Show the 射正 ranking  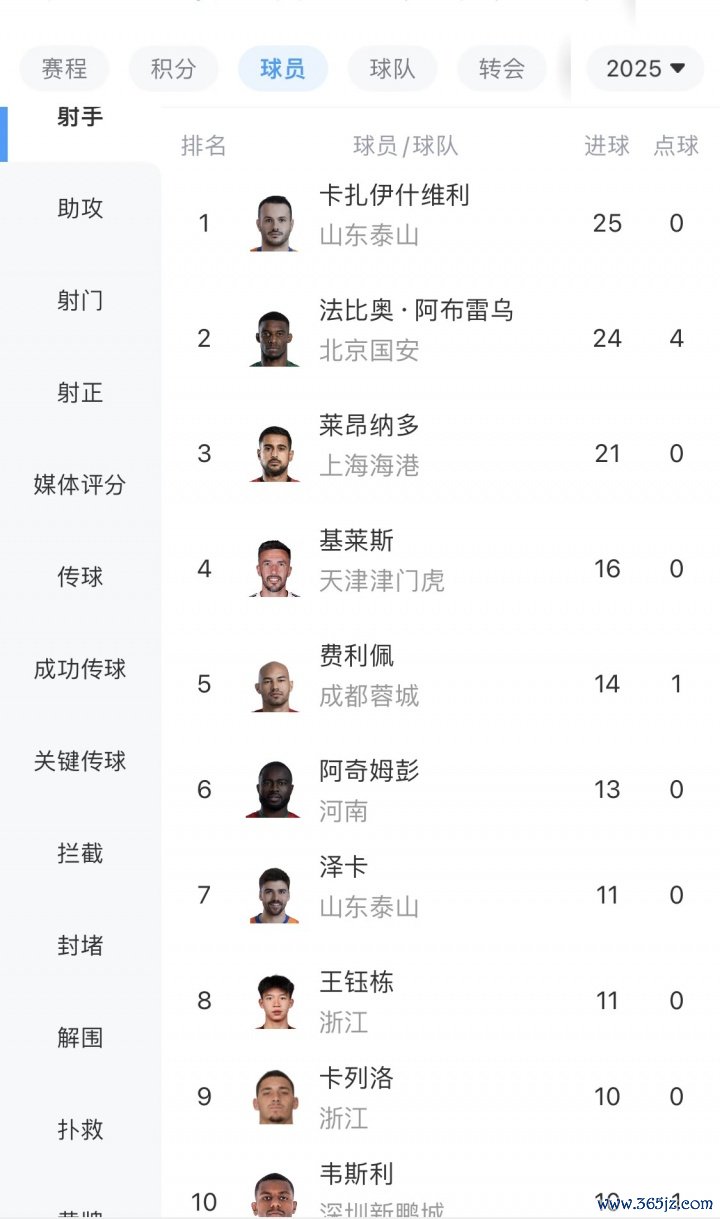tap(80, 392)
